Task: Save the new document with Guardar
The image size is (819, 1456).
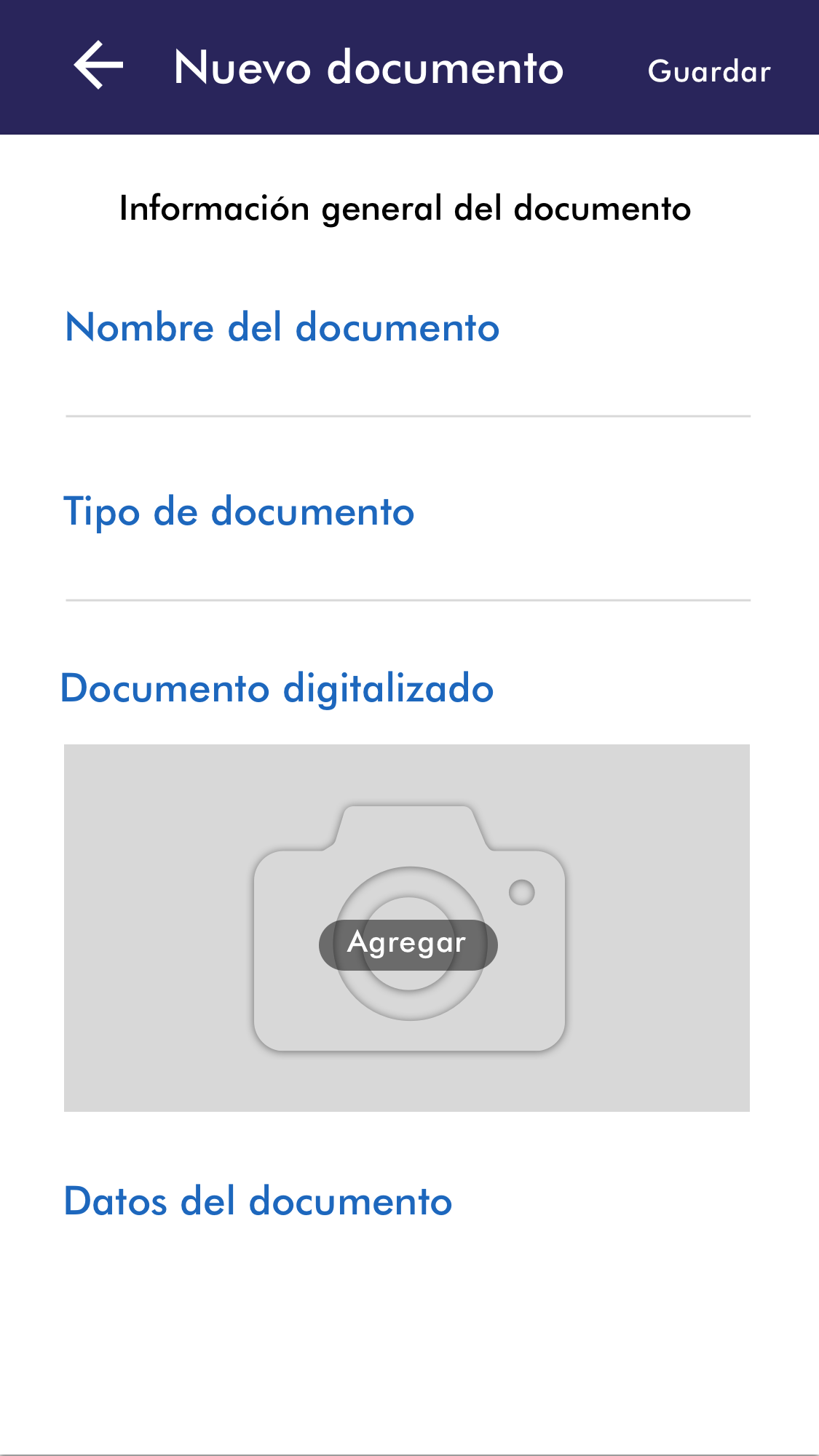Action: pyautogui.click(x=708, y=71)
